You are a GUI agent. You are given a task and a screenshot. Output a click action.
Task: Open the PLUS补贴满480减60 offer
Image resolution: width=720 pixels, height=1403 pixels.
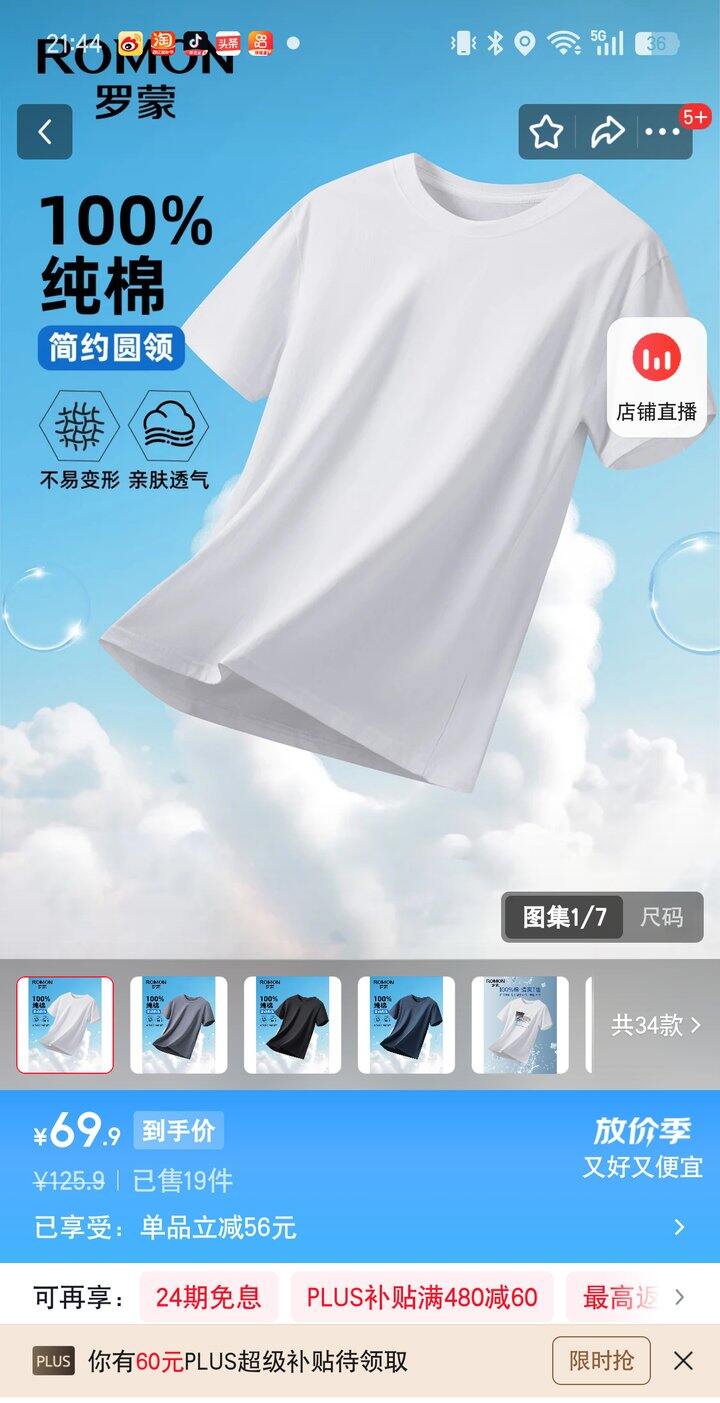422,1298
